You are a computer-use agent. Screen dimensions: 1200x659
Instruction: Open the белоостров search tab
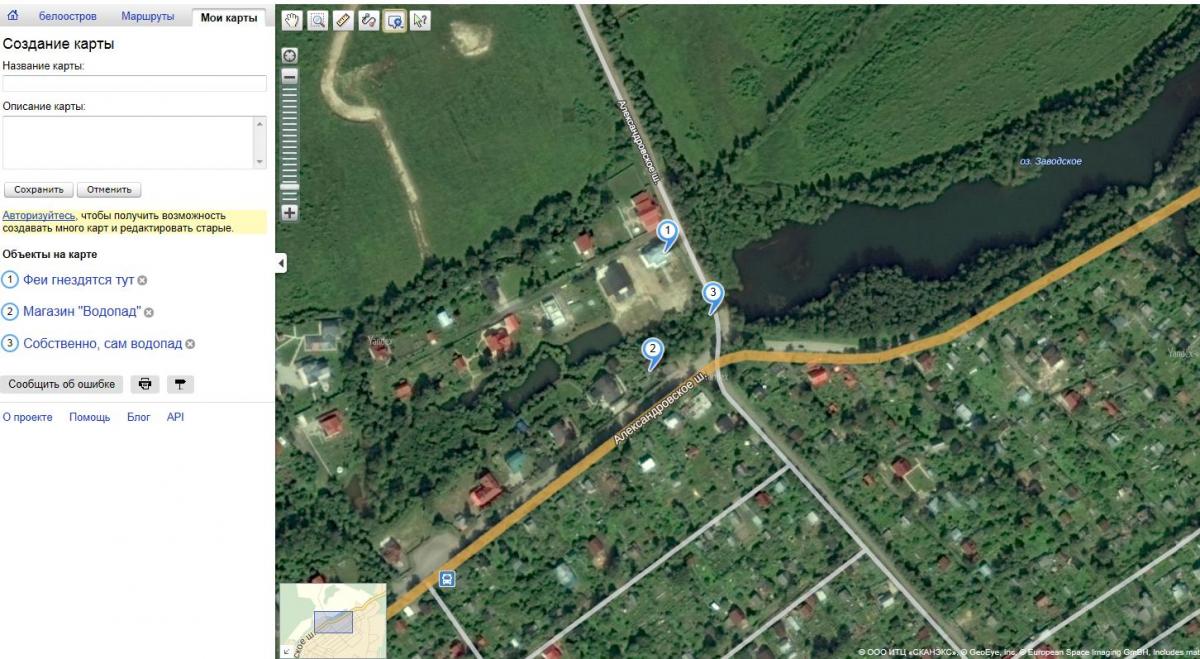pos(67,17)
